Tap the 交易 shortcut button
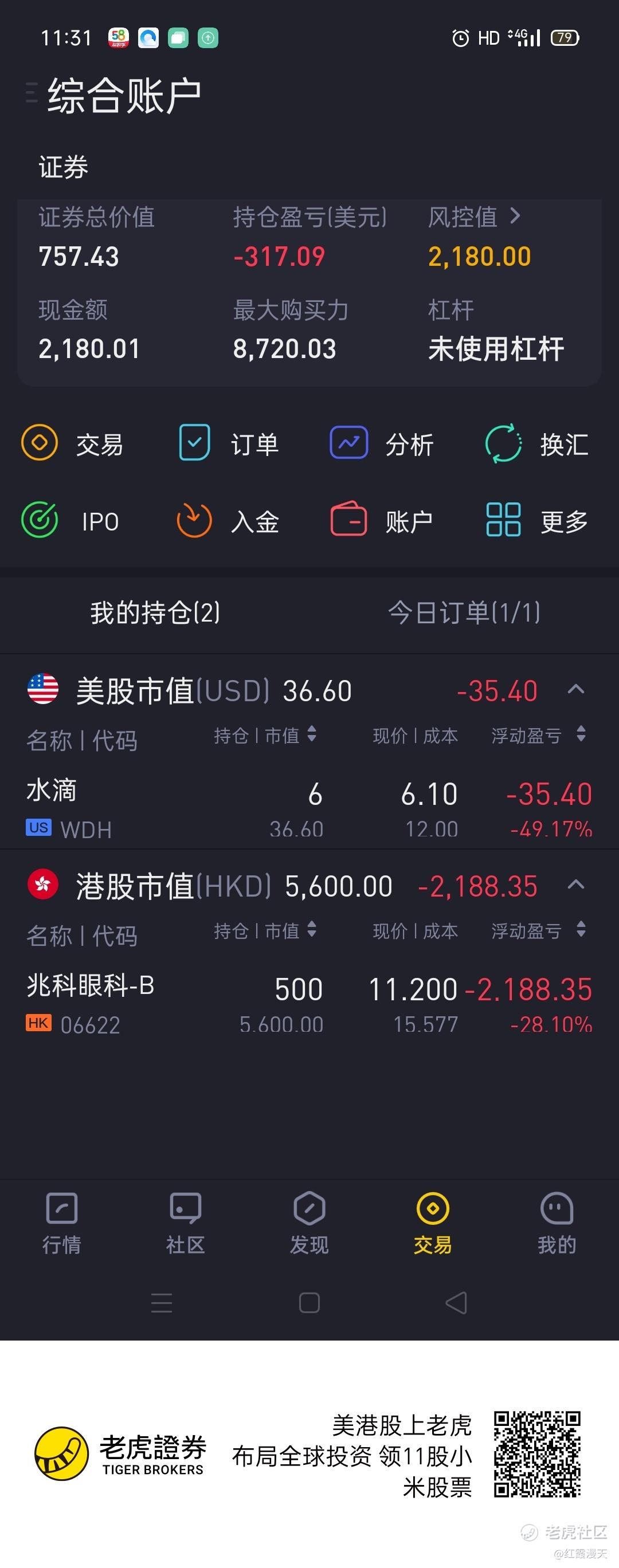This screenshot has width=619, height=1568. pos(73,444)
